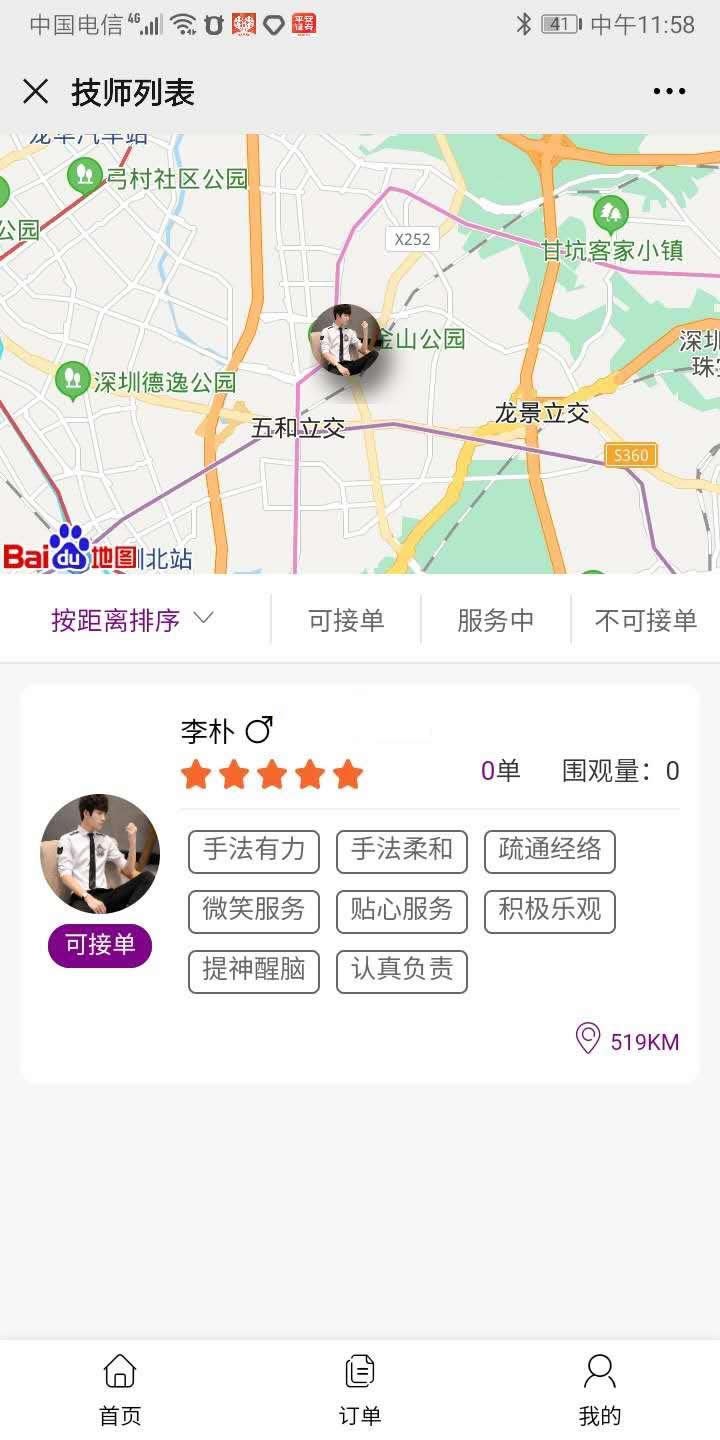
Task: Tap the male gender symbol beside 李朴
Action: 258,730
